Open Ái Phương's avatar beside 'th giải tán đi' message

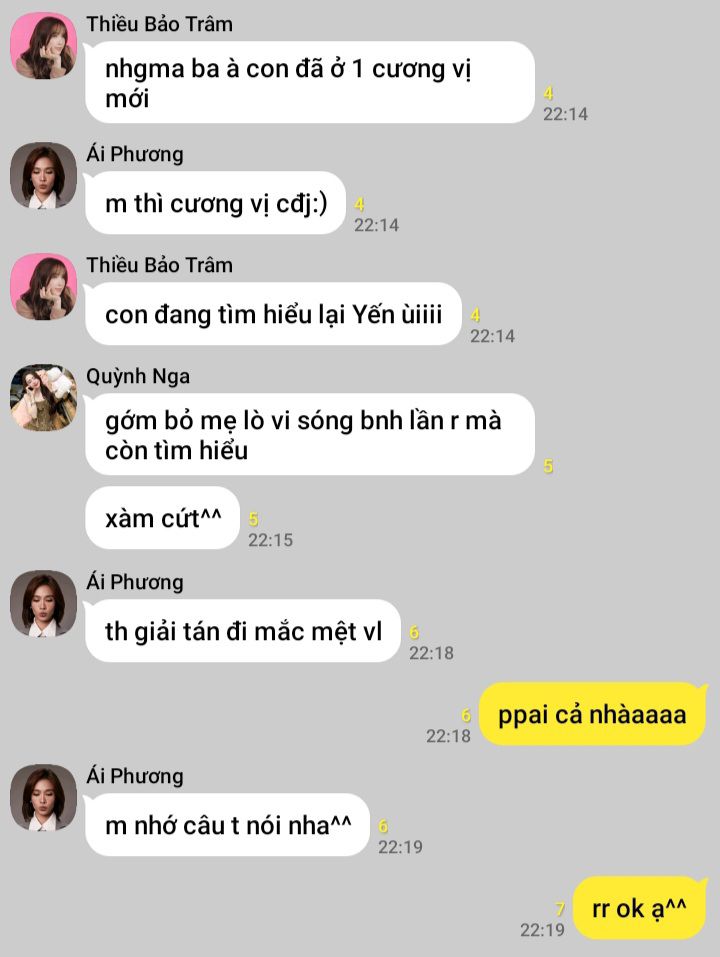click(44, 603)
